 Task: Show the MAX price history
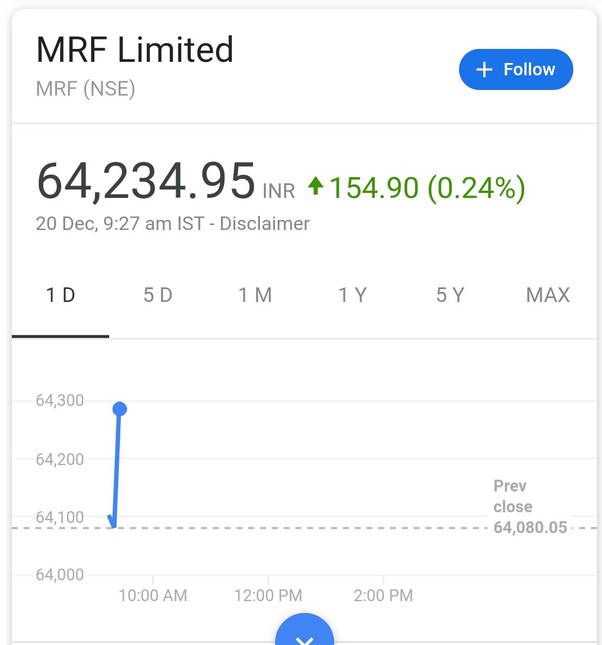coord(547,295)
